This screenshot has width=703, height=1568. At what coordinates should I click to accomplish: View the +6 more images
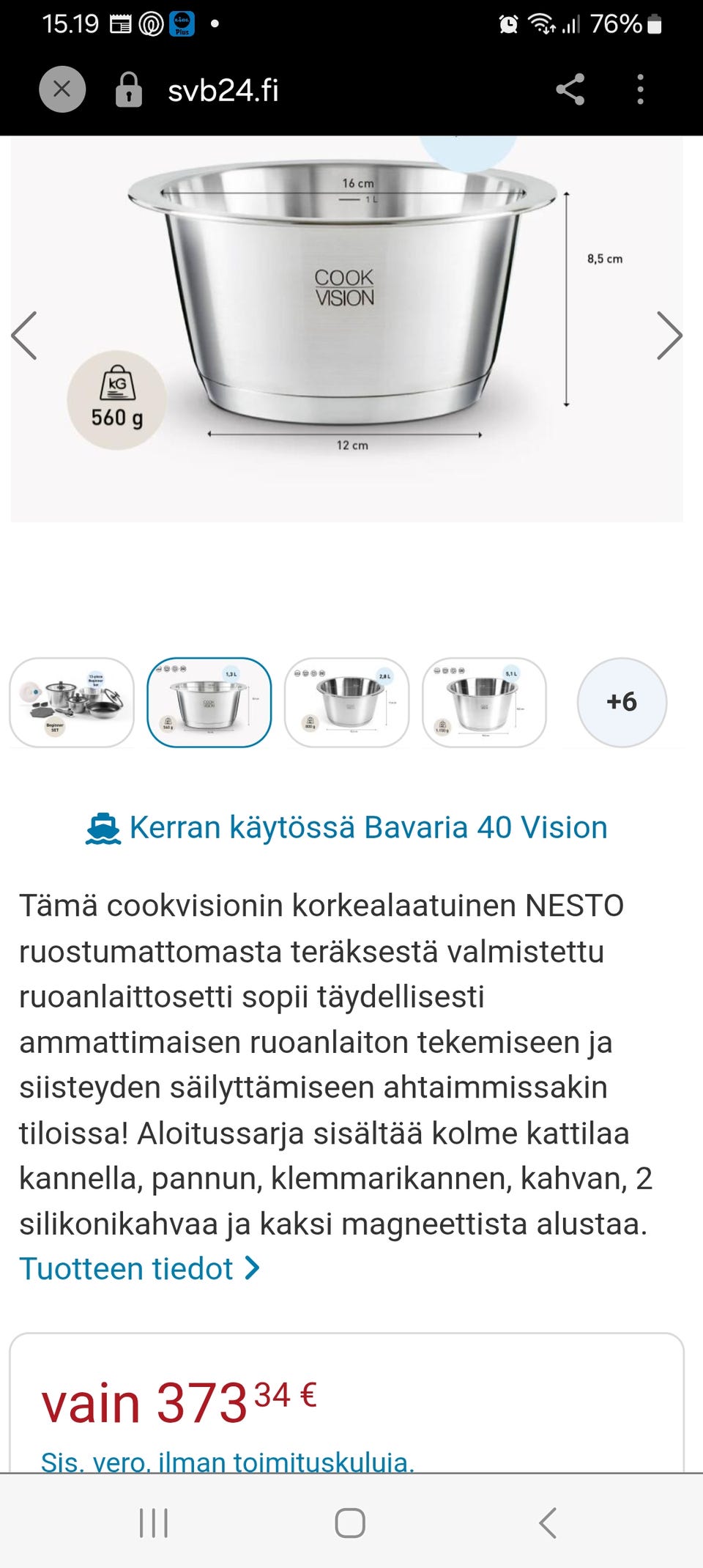point(622,702)
